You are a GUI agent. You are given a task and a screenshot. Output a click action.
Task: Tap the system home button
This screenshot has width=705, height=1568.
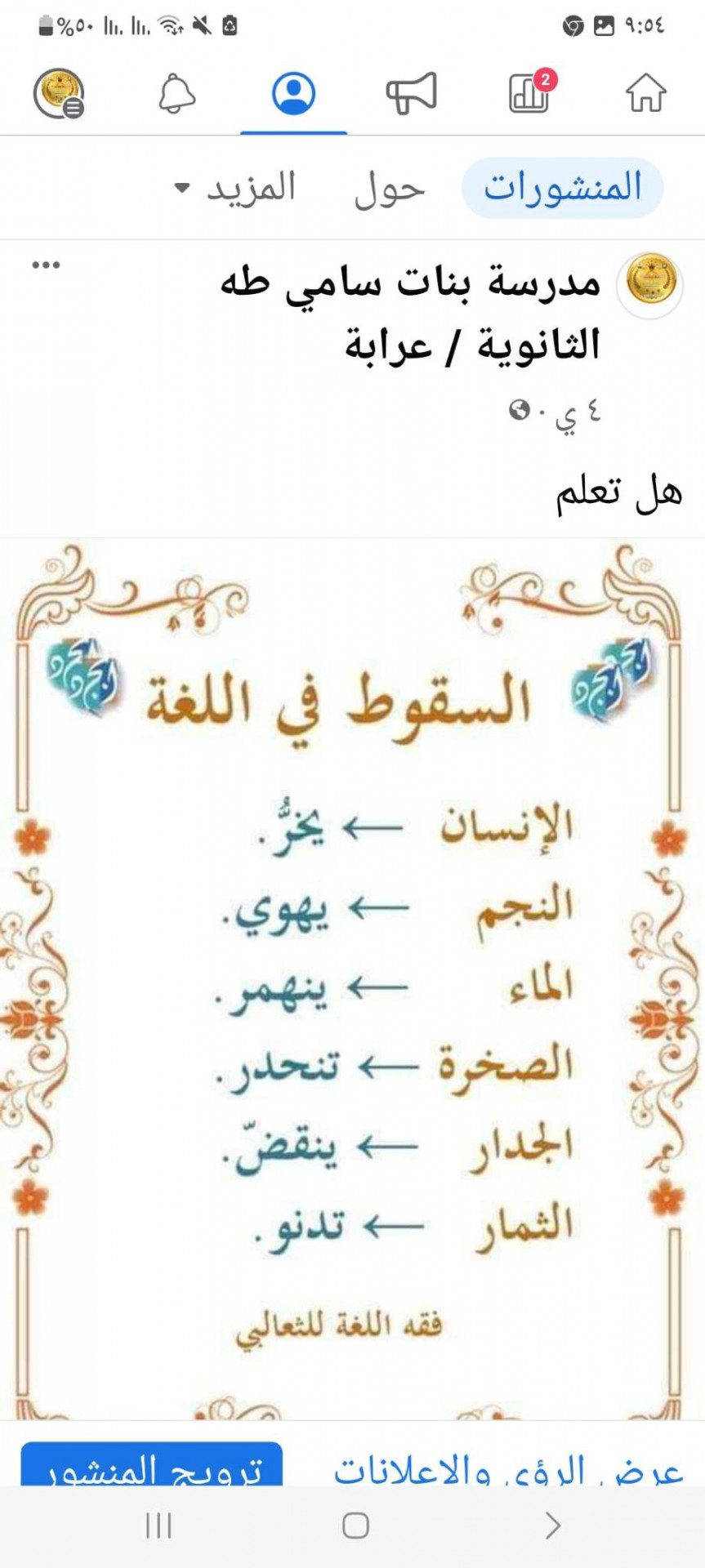point(355,1525)
